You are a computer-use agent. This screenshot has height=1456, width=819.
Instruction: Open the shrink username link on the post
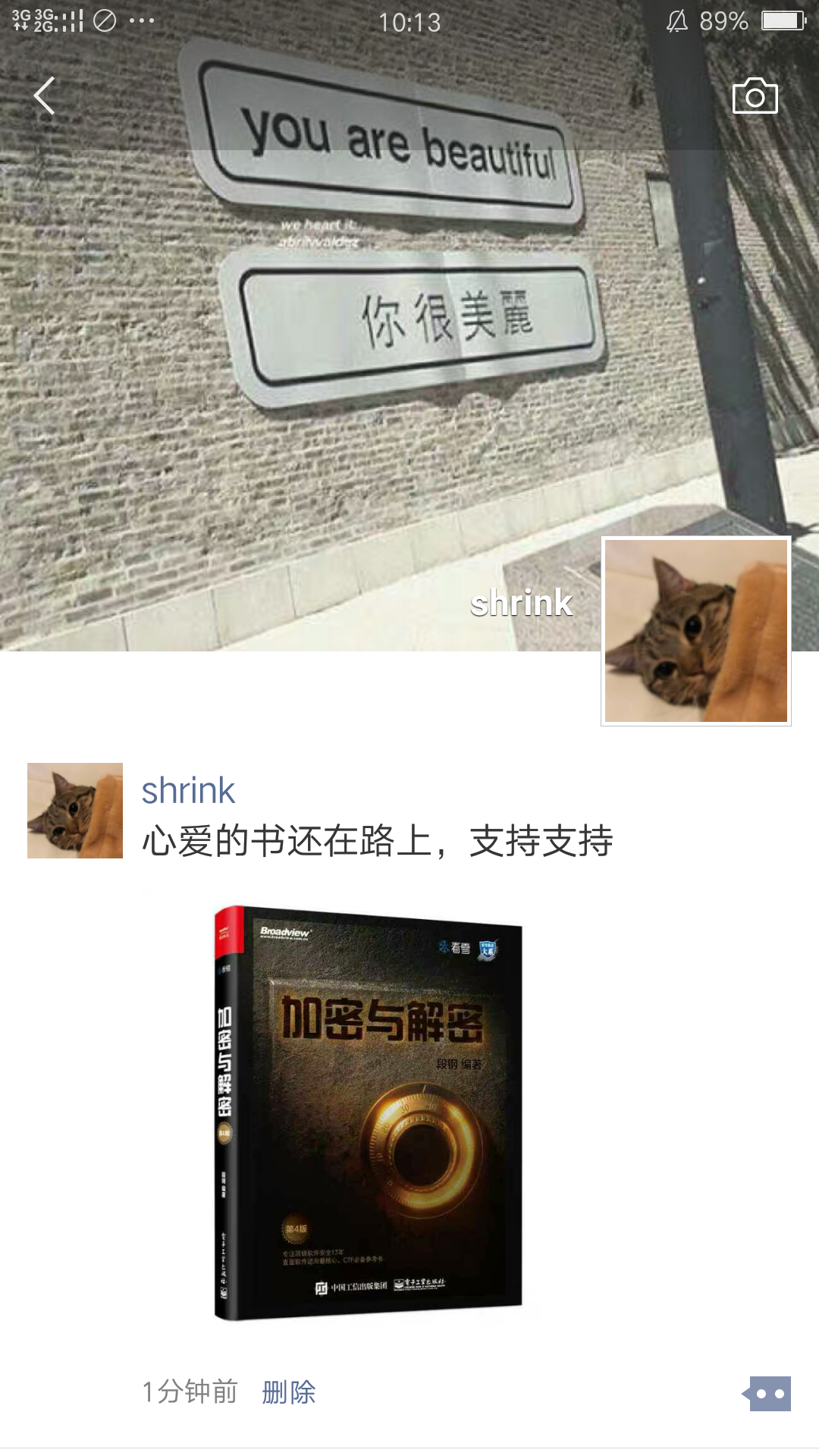(x=188, y=791)
